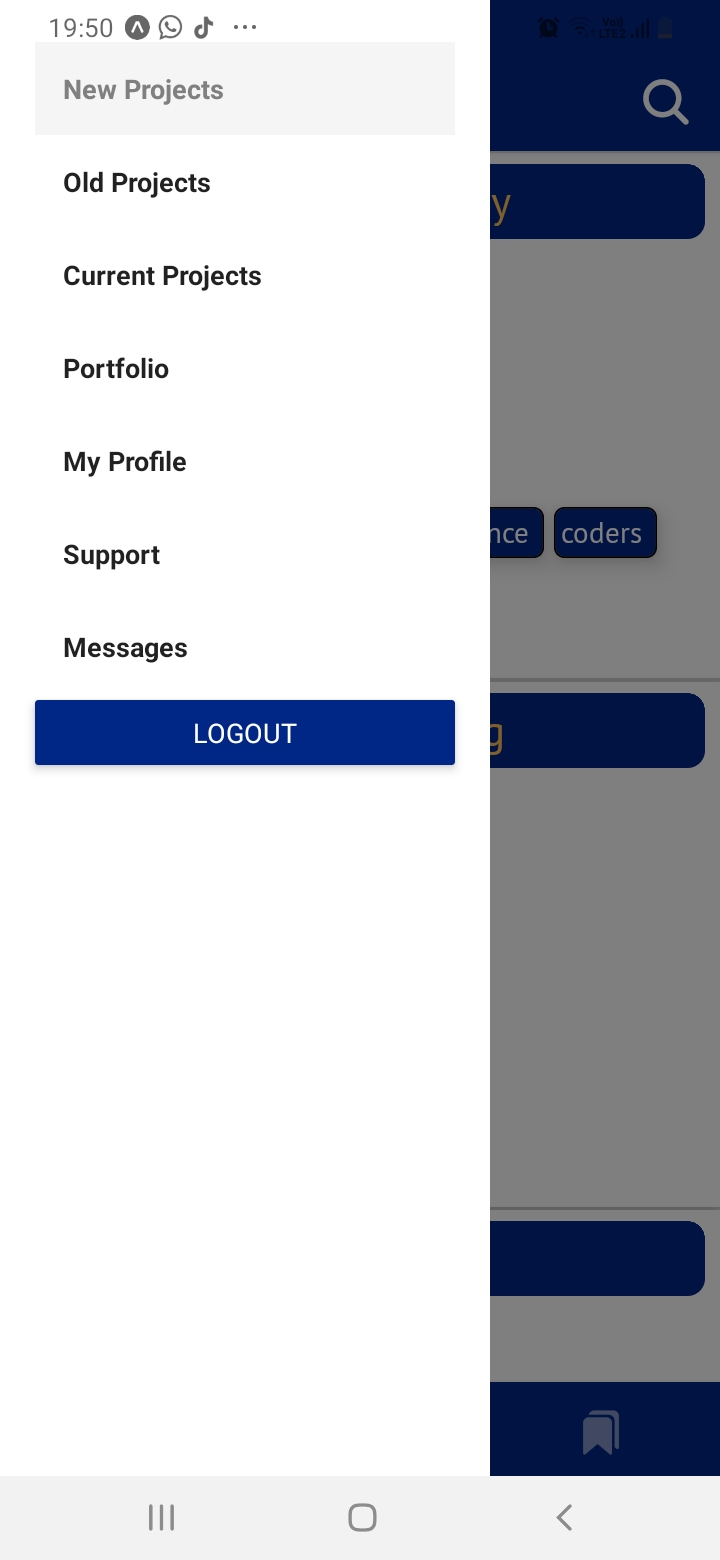The image size is (720, 1560).
Task: Open the Support section
Action: click(245, 555)
